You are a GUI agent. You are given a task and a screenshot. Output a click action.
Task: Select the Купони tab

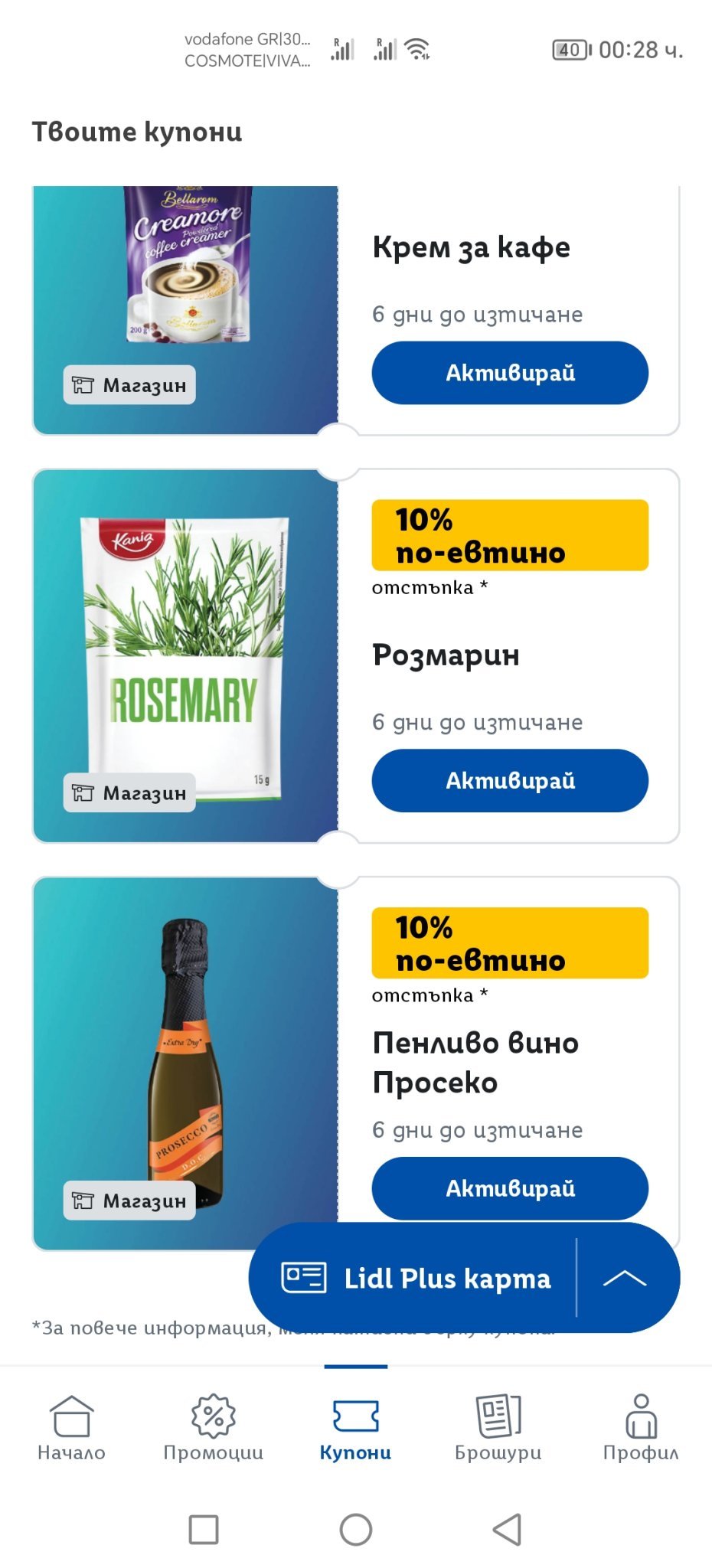[355, 1427]
